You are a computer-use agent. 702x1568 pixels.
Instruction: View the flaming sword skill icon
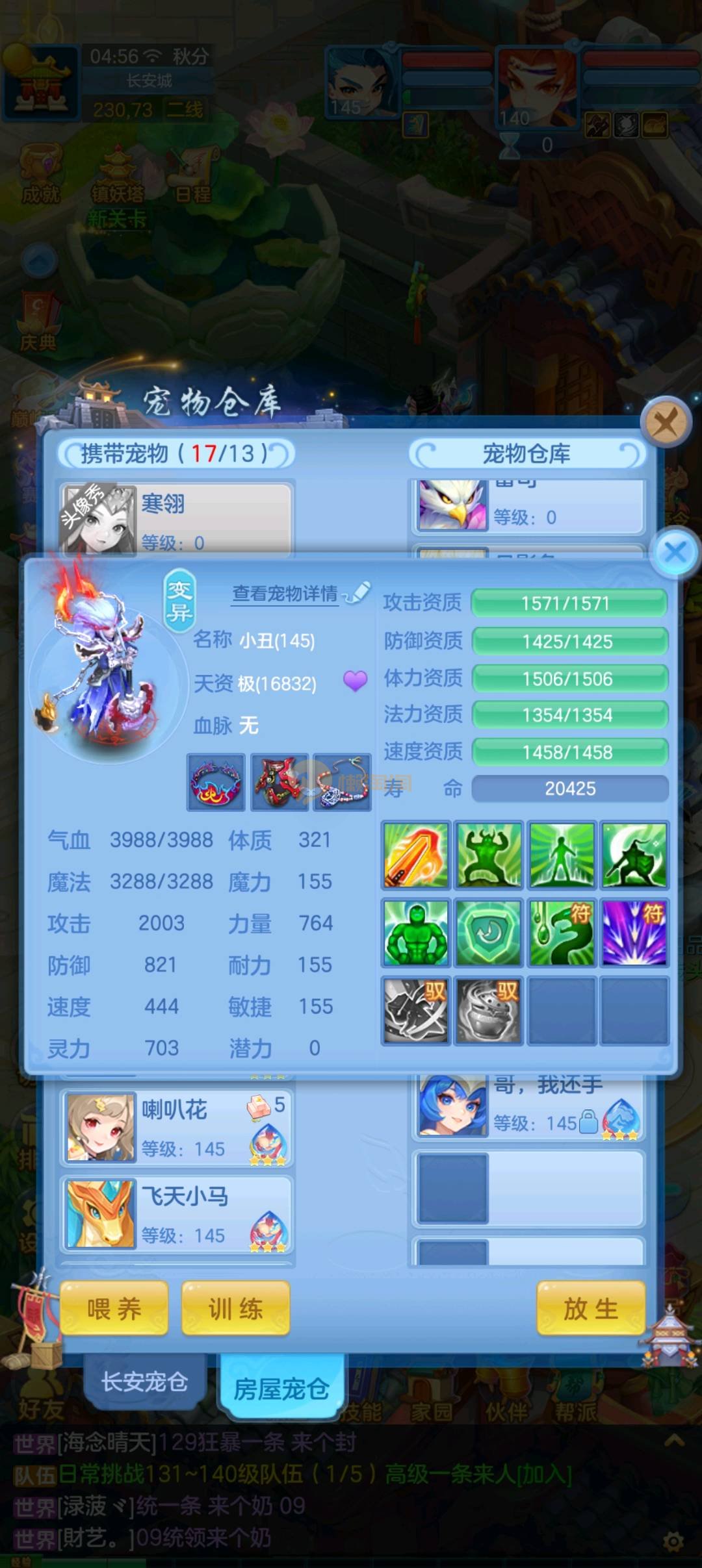415,855
